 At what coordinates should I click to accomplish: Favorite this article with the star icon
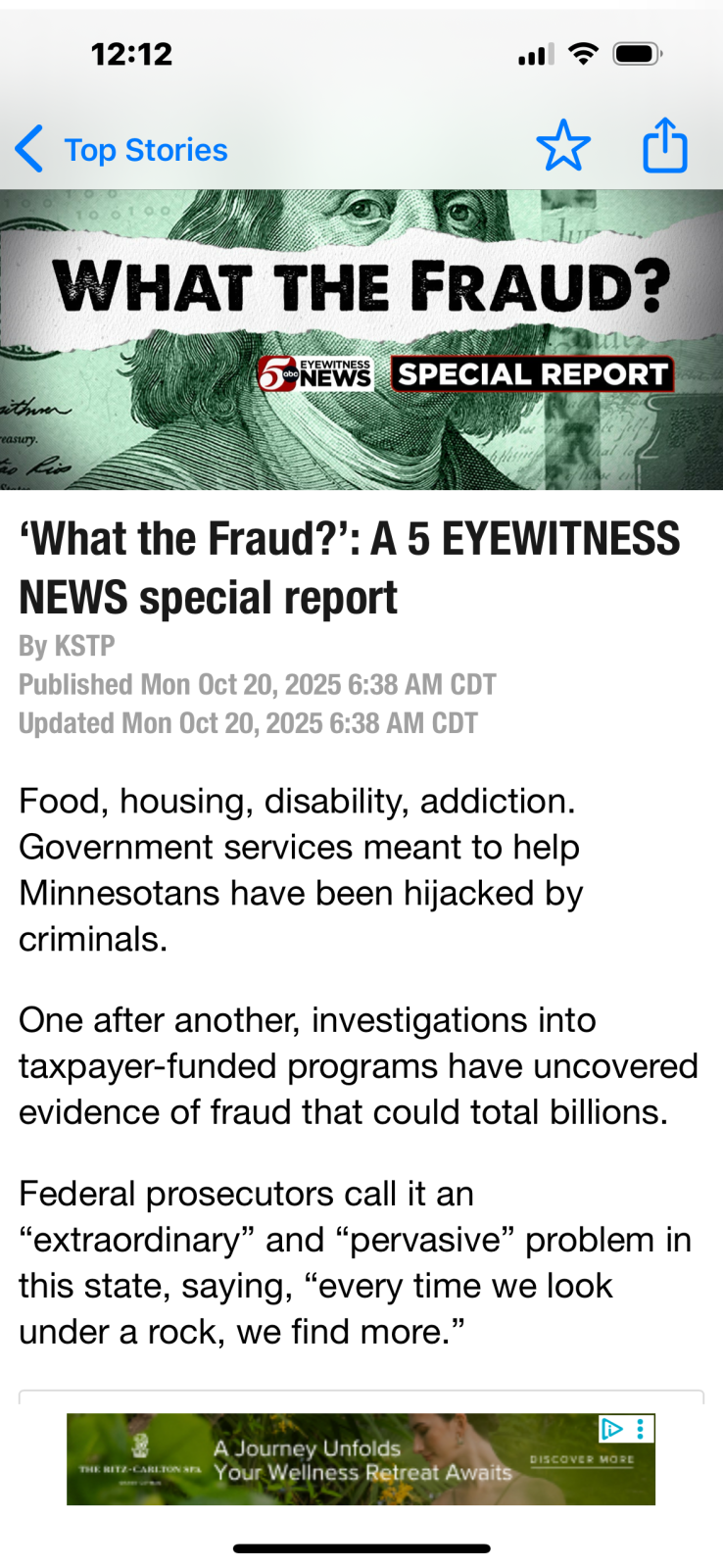[563, 147]
